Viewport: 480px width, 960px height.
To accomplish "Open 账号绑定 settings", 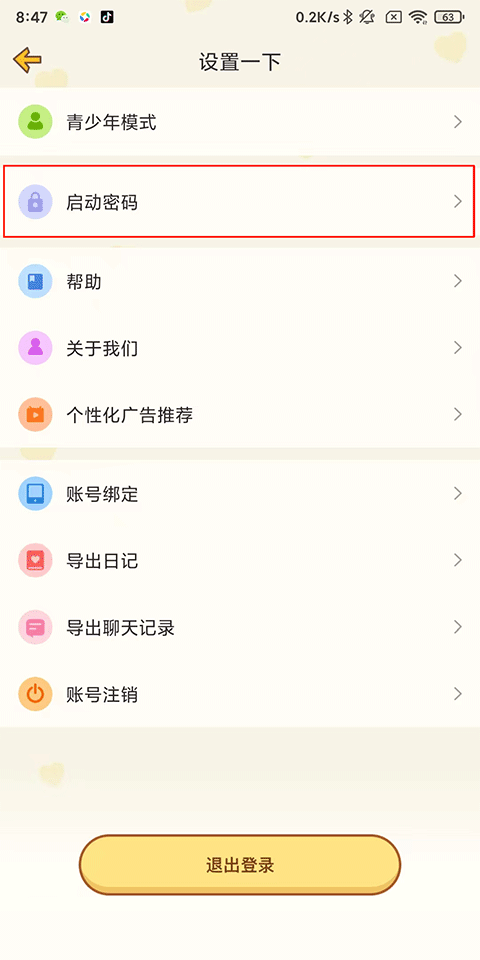I will click(240, 494).
